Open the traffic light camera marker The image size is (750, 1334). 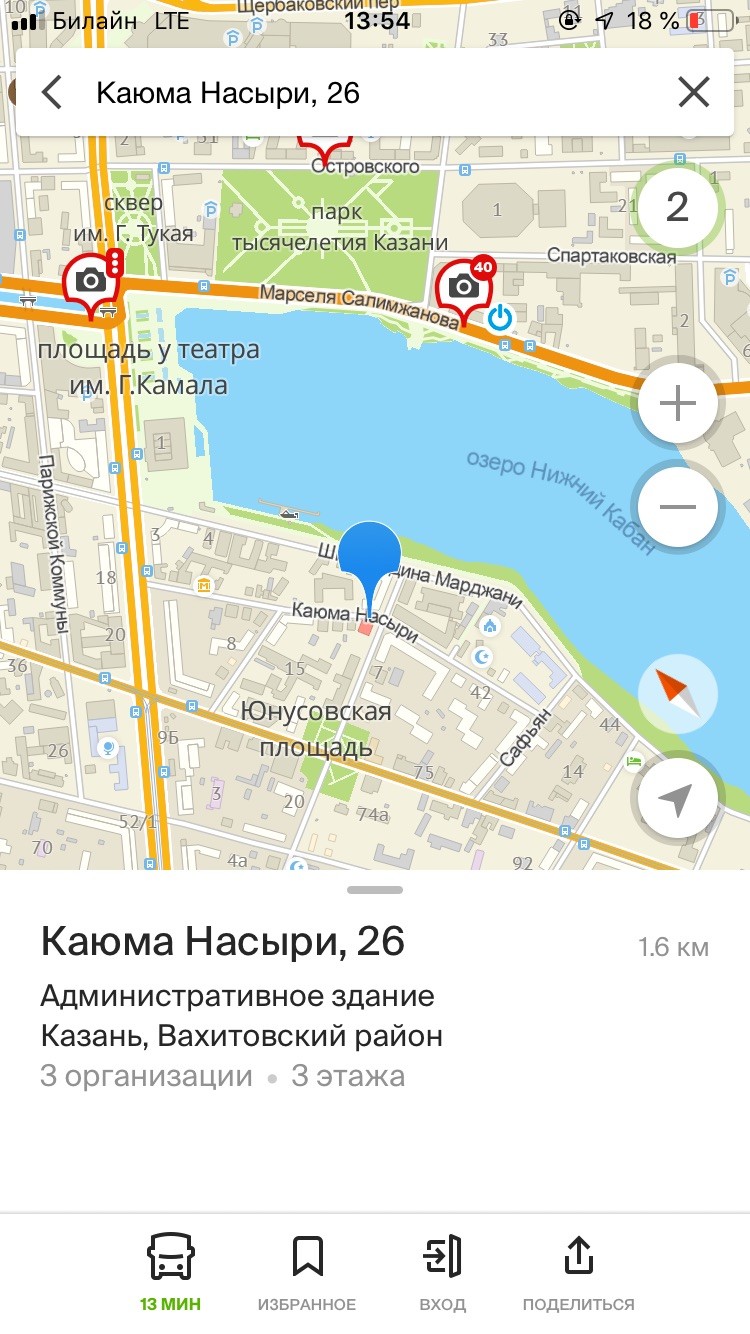click(92, 282)
